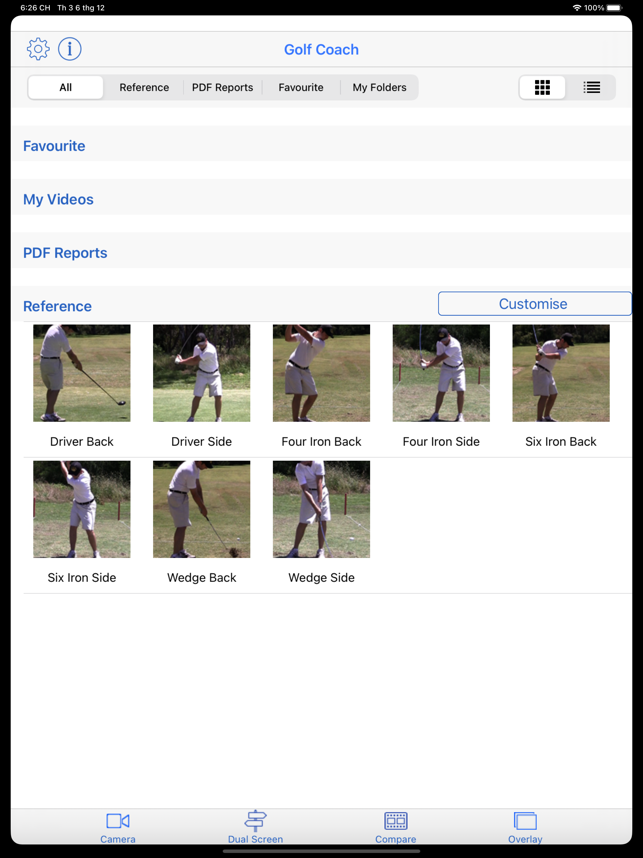The height and width of the screenshot is (858, 643).
Task: Switch to list view layout
Action: pyautogui.click(x=592, y=87)
